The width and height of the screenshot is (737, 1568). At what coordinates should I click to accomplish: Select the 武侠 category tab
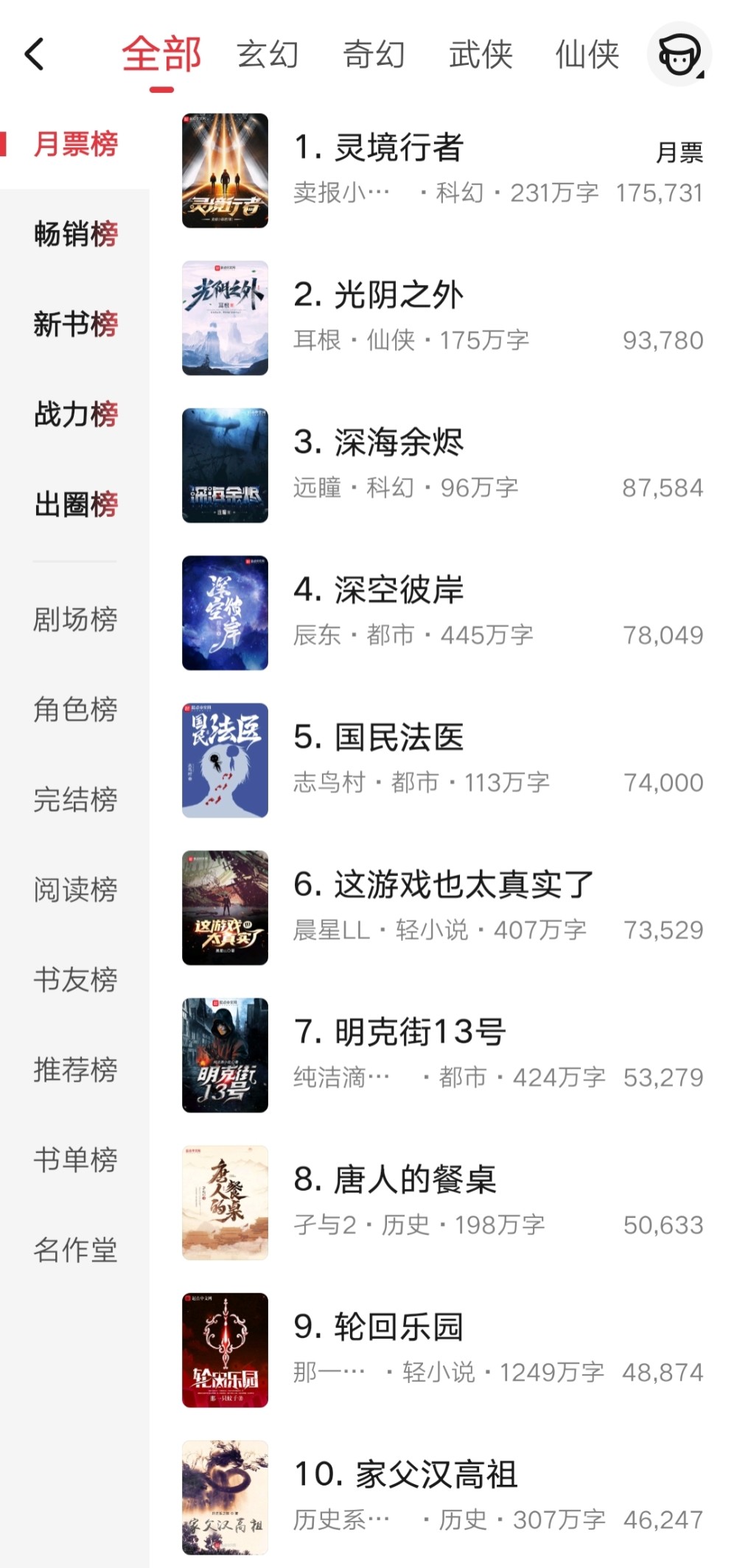[481, 55]
